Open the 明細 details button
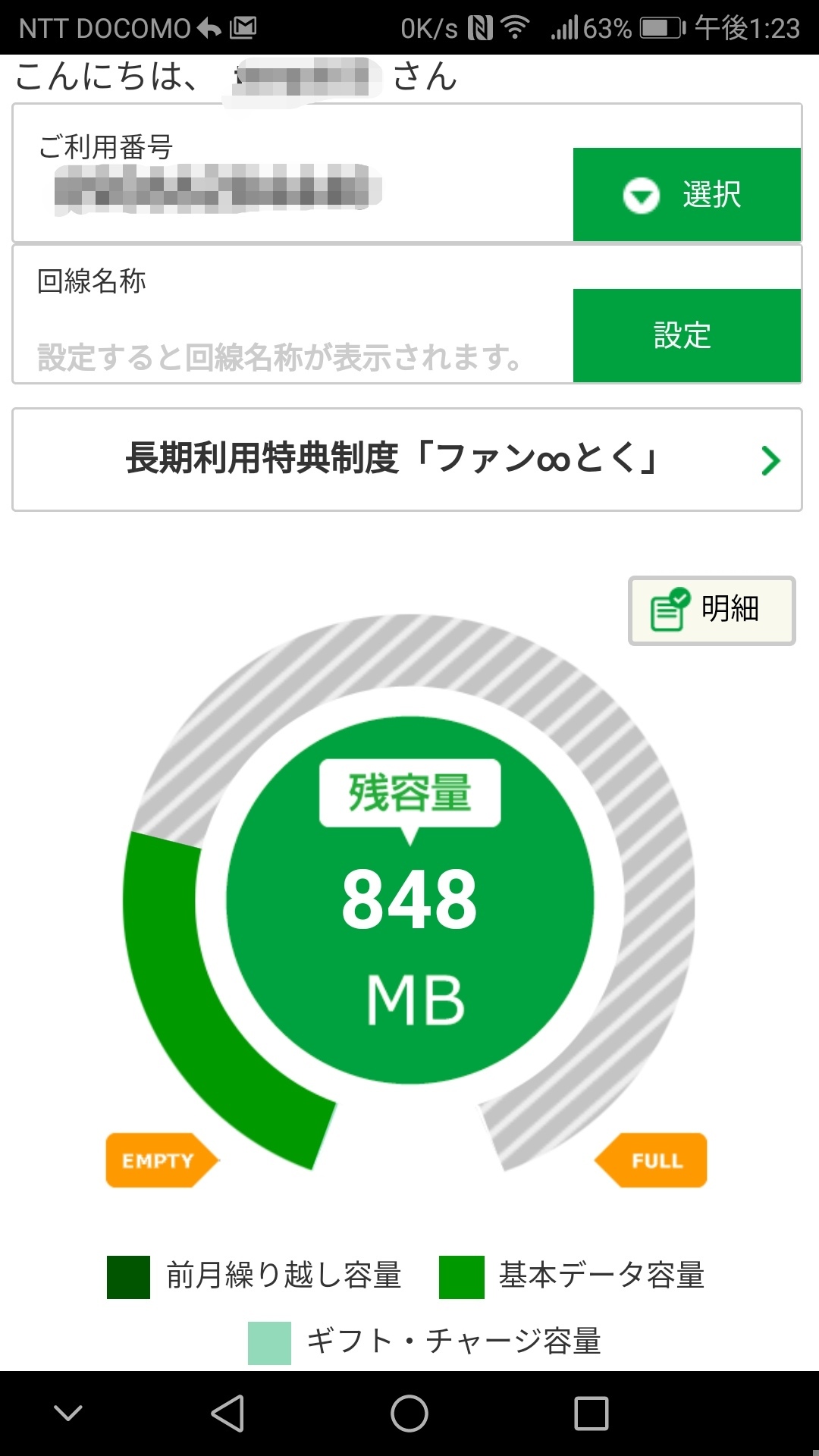 (711, 610)
